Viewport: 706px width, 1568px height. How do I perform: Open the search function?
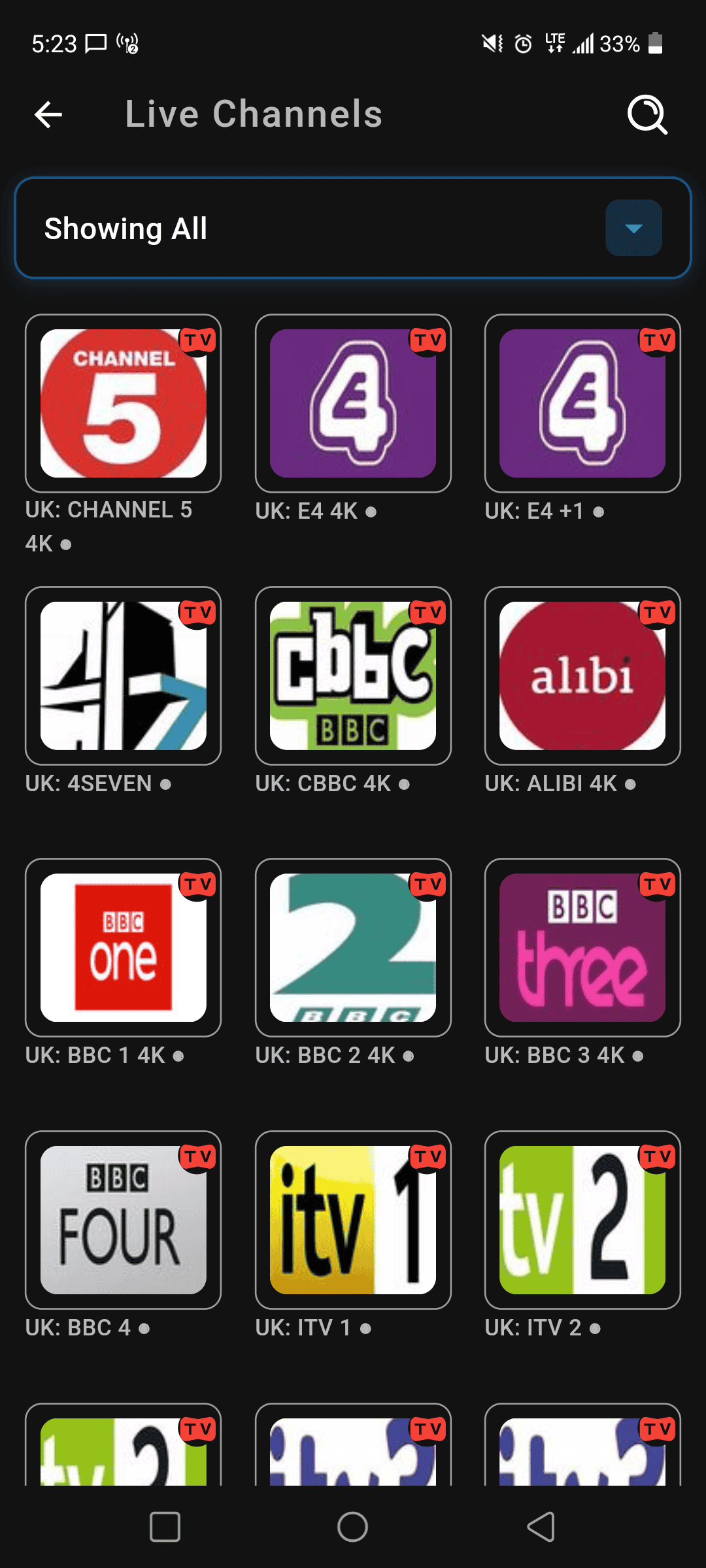click(647, 114)
